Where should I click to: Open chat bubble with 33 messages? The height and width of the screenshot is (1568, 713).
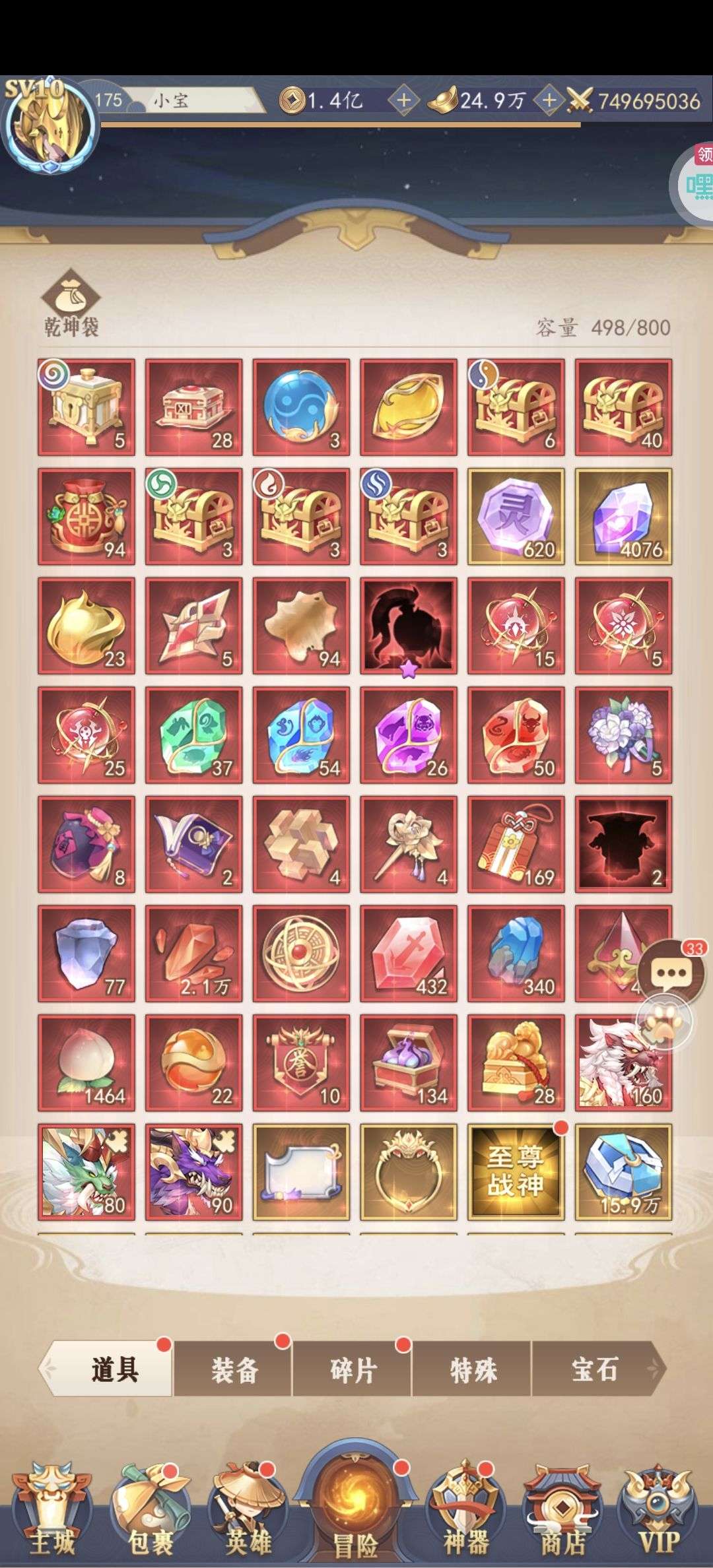[672, 971]
